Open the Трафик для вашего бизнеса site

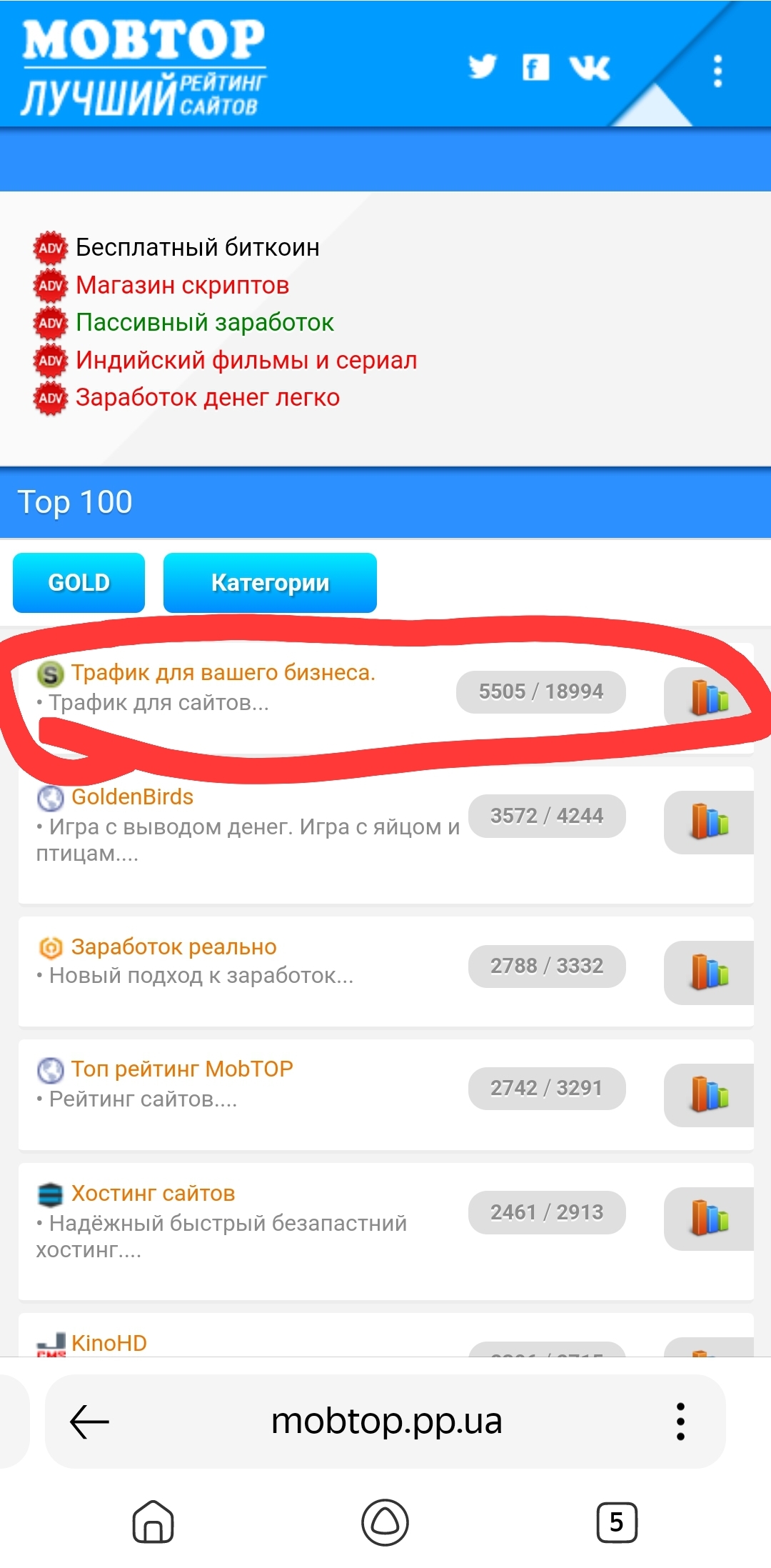(x=223, y=673)
